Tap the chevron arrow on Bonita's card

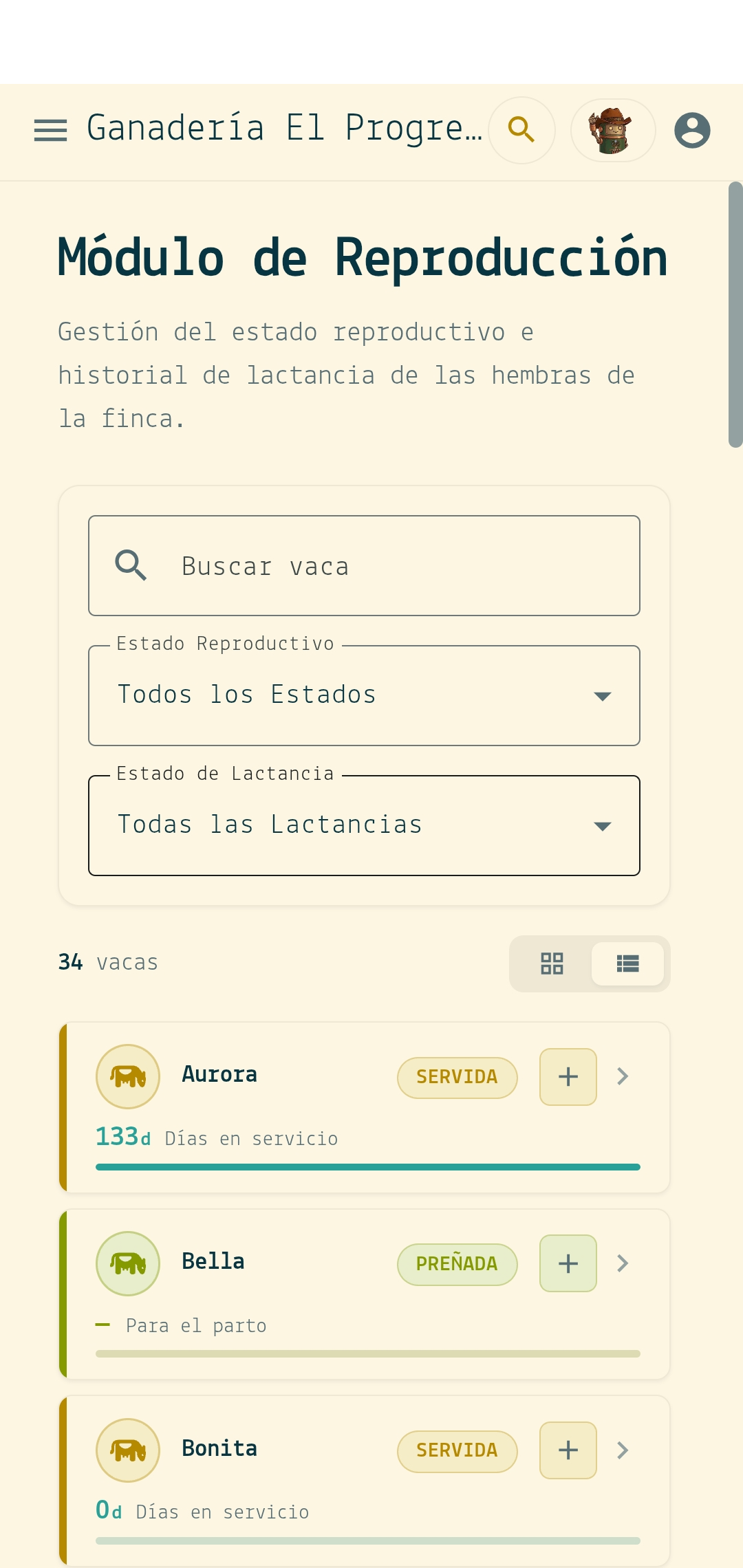pos(623,1450)
